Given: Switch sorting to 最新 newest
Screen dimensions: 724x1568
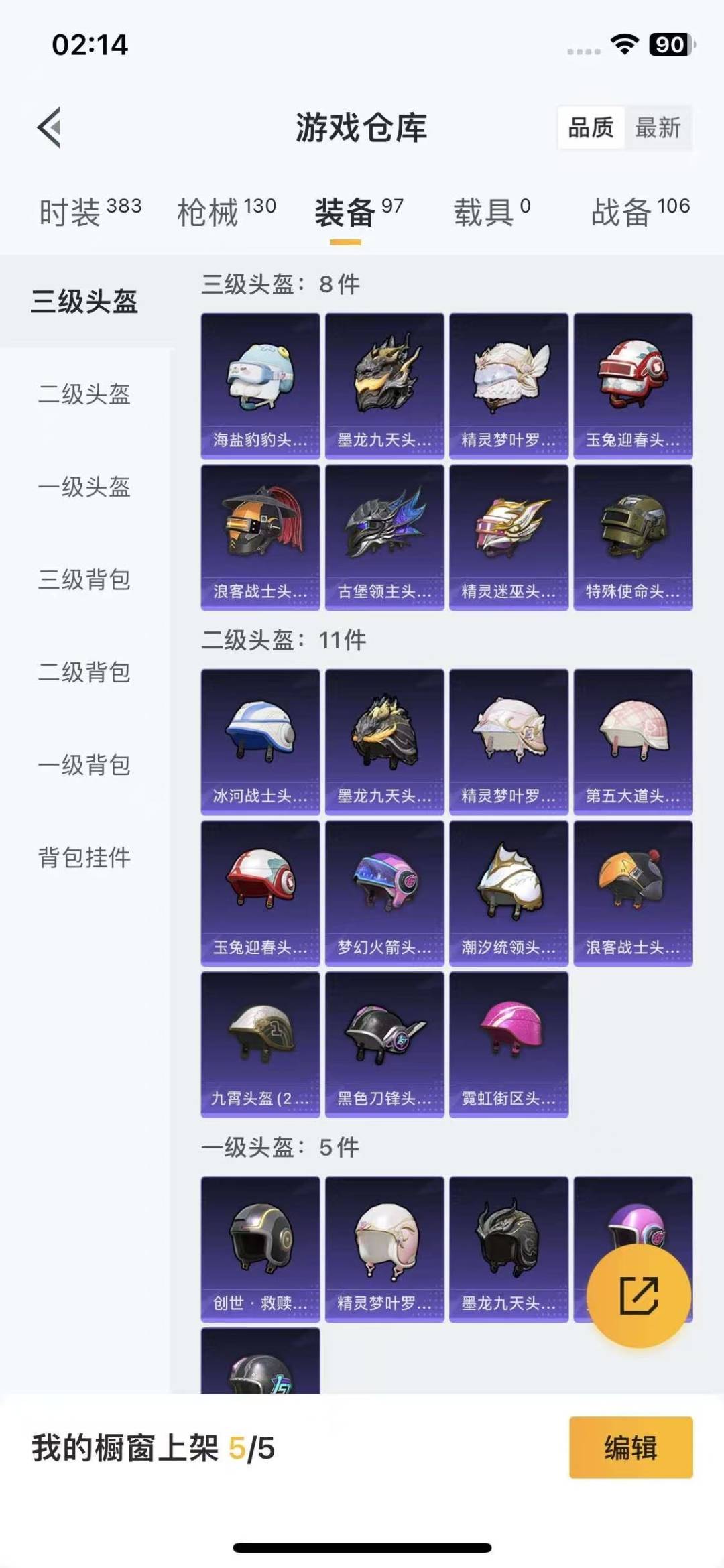Looking at the screenshot, I should (x=660, y=127).
